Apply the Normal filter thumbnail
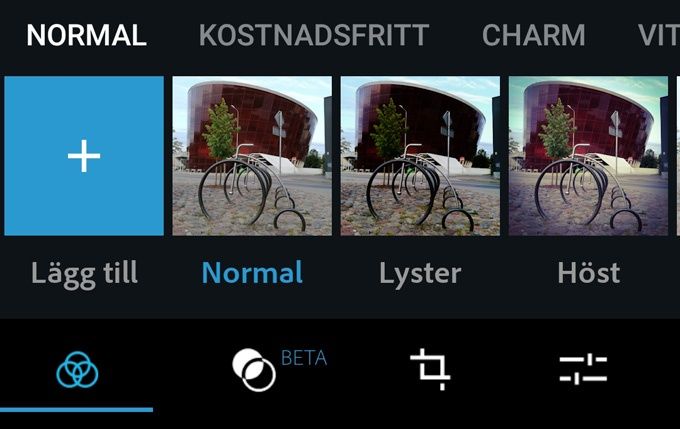Viewport: 680px width, 429px height. tap(252, 156)
